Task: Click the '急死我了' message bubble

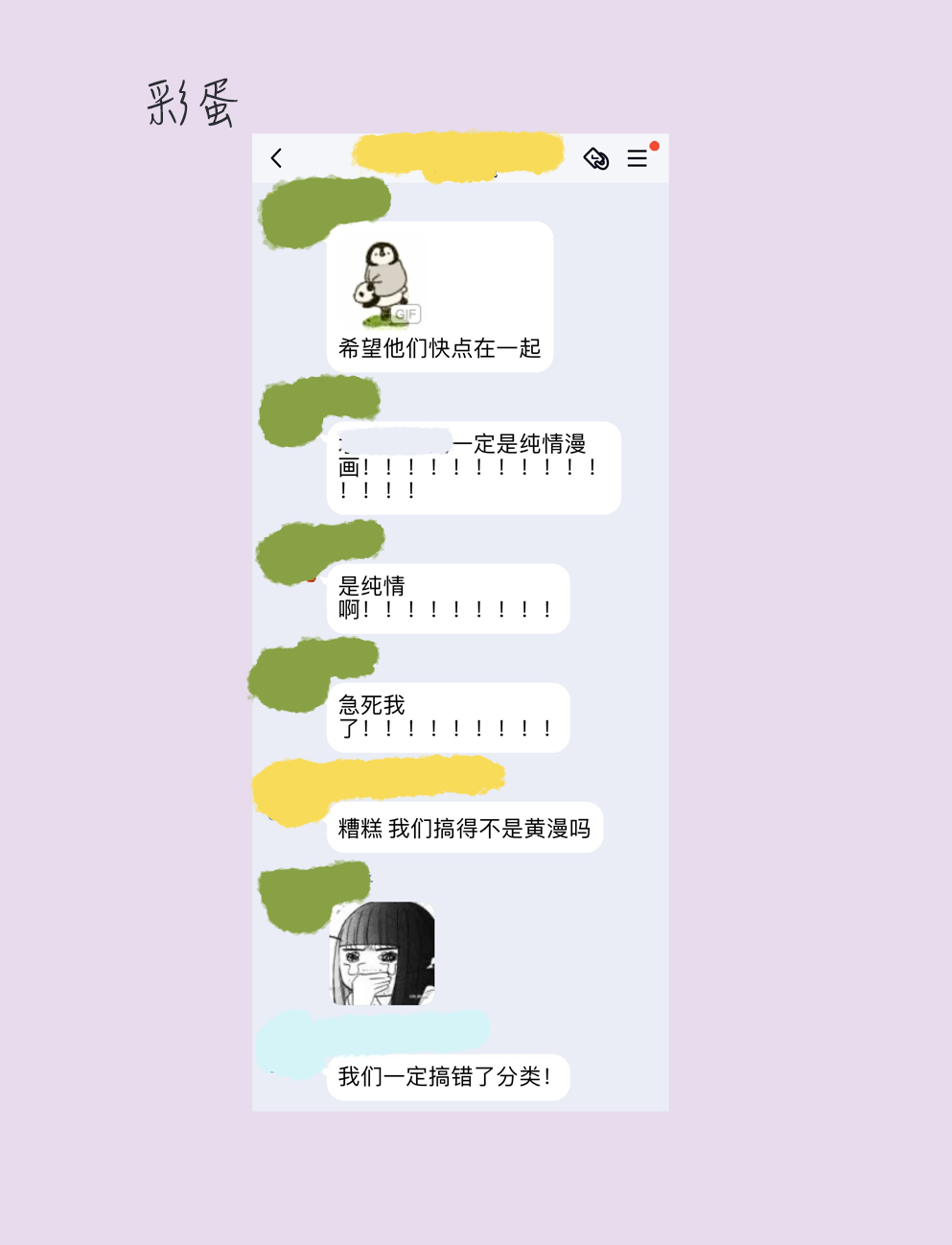Action: [447, 716]
